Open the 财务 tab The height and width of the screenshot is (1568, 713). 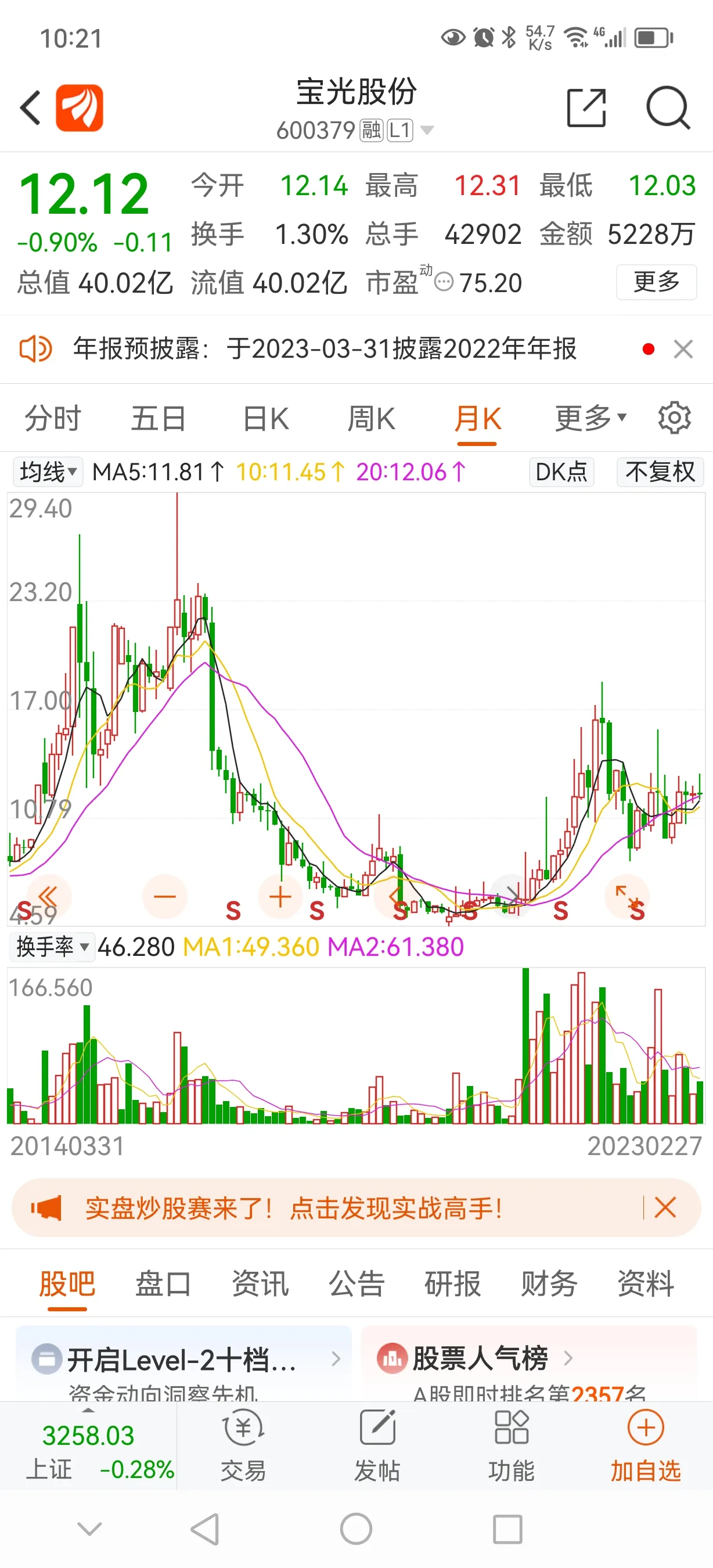tap(549, 1284)
